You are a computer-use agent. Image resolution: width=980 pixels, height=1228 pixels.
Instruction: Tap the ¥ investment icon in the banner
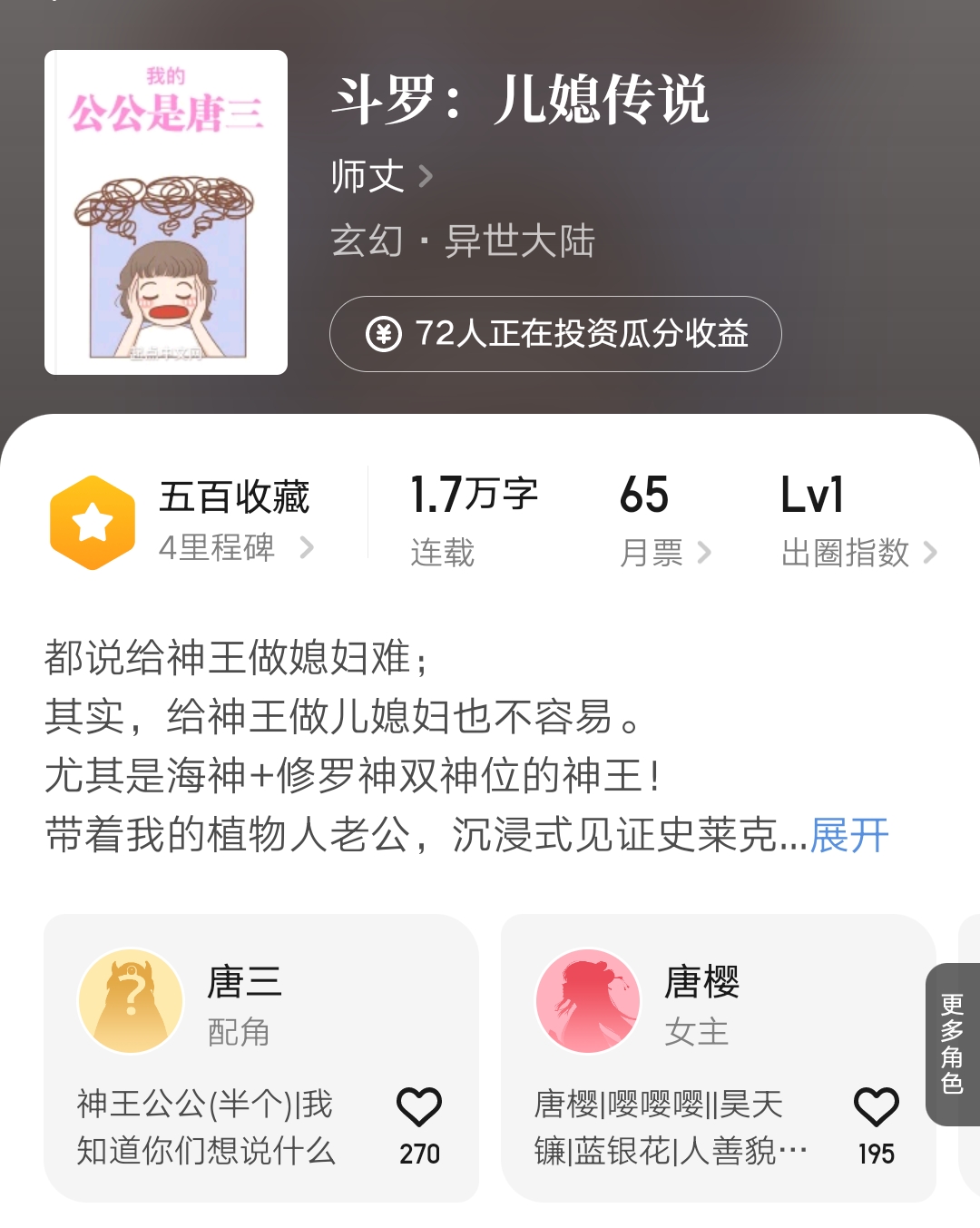[385, 334]
